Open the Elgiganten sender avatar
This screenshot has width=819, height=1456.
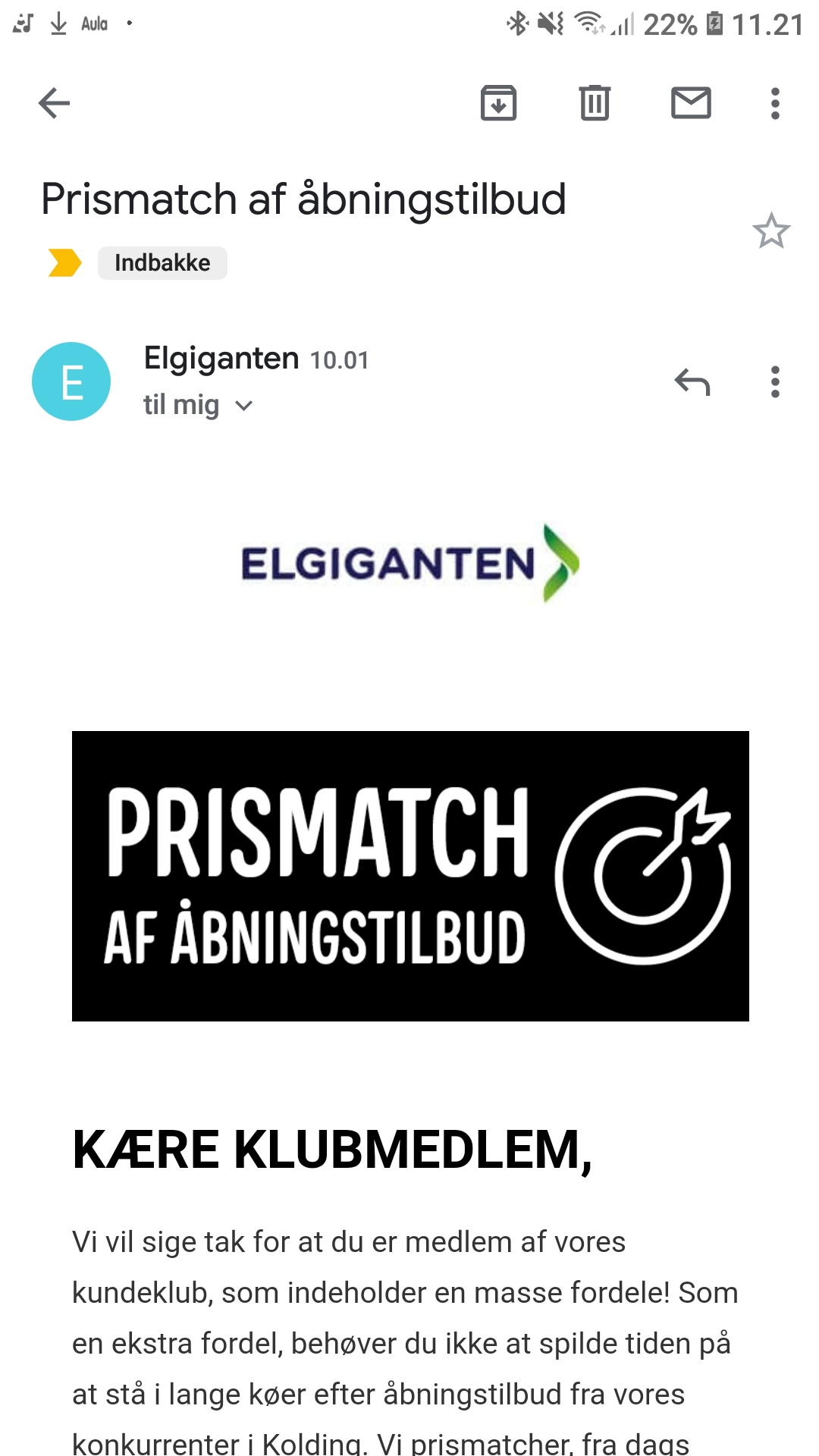point(71,381)
